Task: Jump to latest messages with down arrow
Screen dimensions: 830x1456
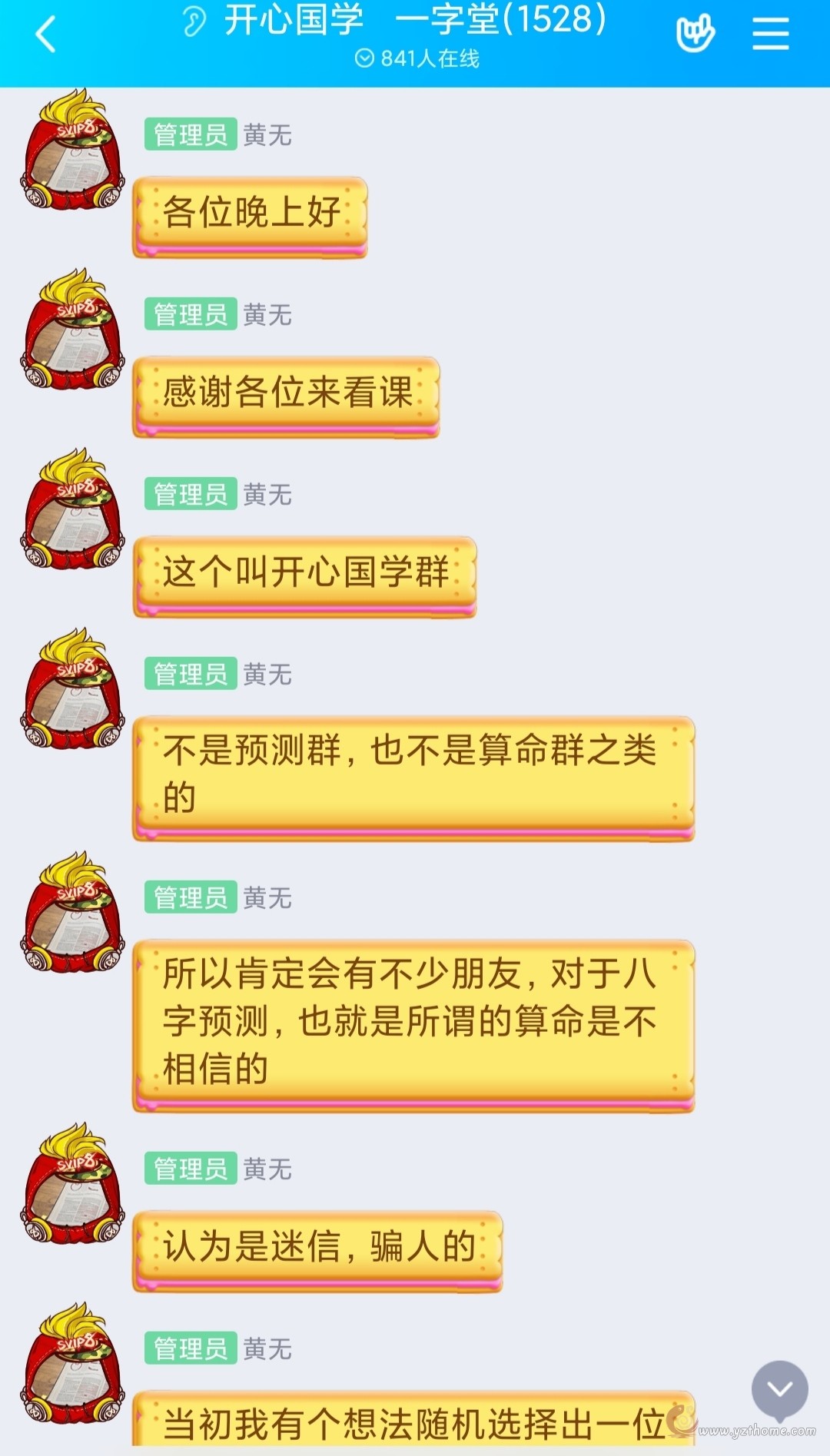Action: (780, 1390)
